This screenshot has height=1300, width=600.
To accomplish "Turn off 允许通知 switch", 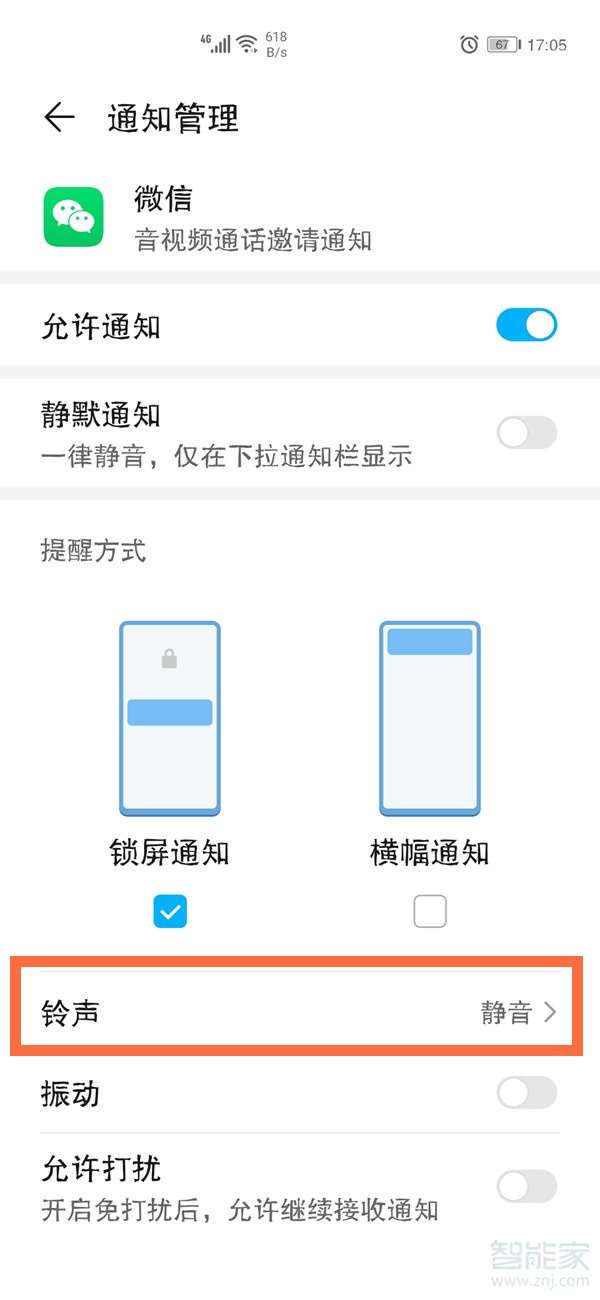I will click(x=526, y=326).
